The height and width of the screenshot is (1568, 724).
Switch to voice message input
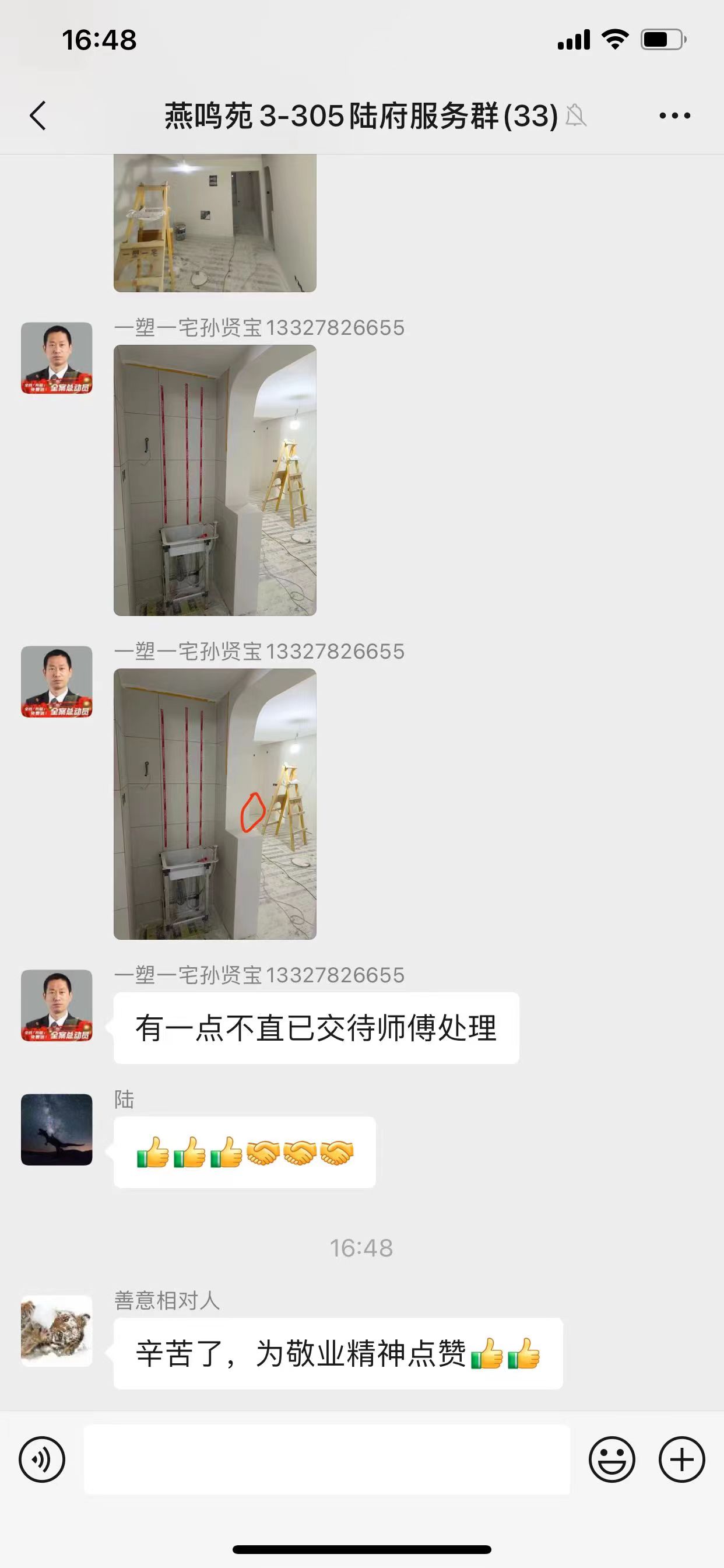(x=42, y=1459)
